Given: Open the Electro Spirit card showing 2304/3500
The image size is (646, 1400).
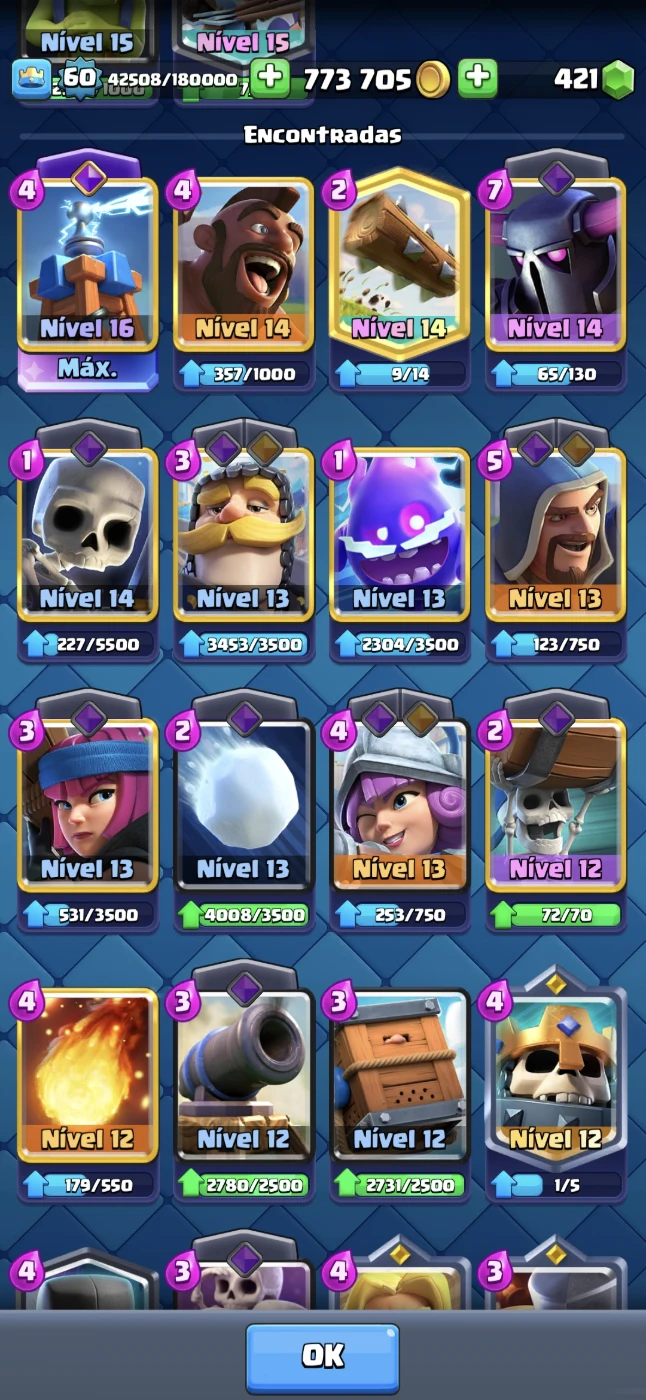Looking at the screenshot, I should pos(399,535).
